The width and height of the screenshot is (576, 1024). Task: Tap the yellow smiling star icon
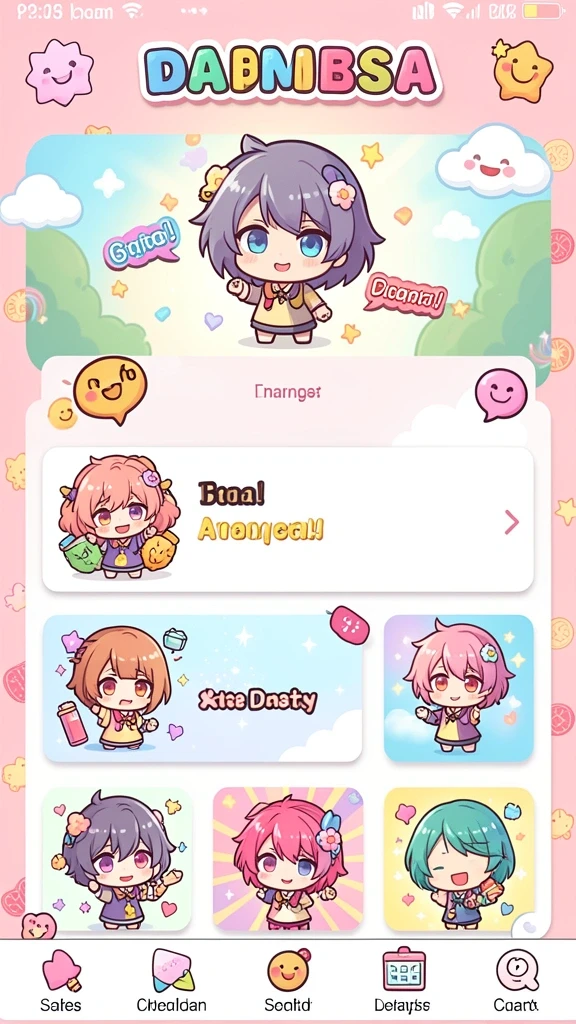pos(522,69)
